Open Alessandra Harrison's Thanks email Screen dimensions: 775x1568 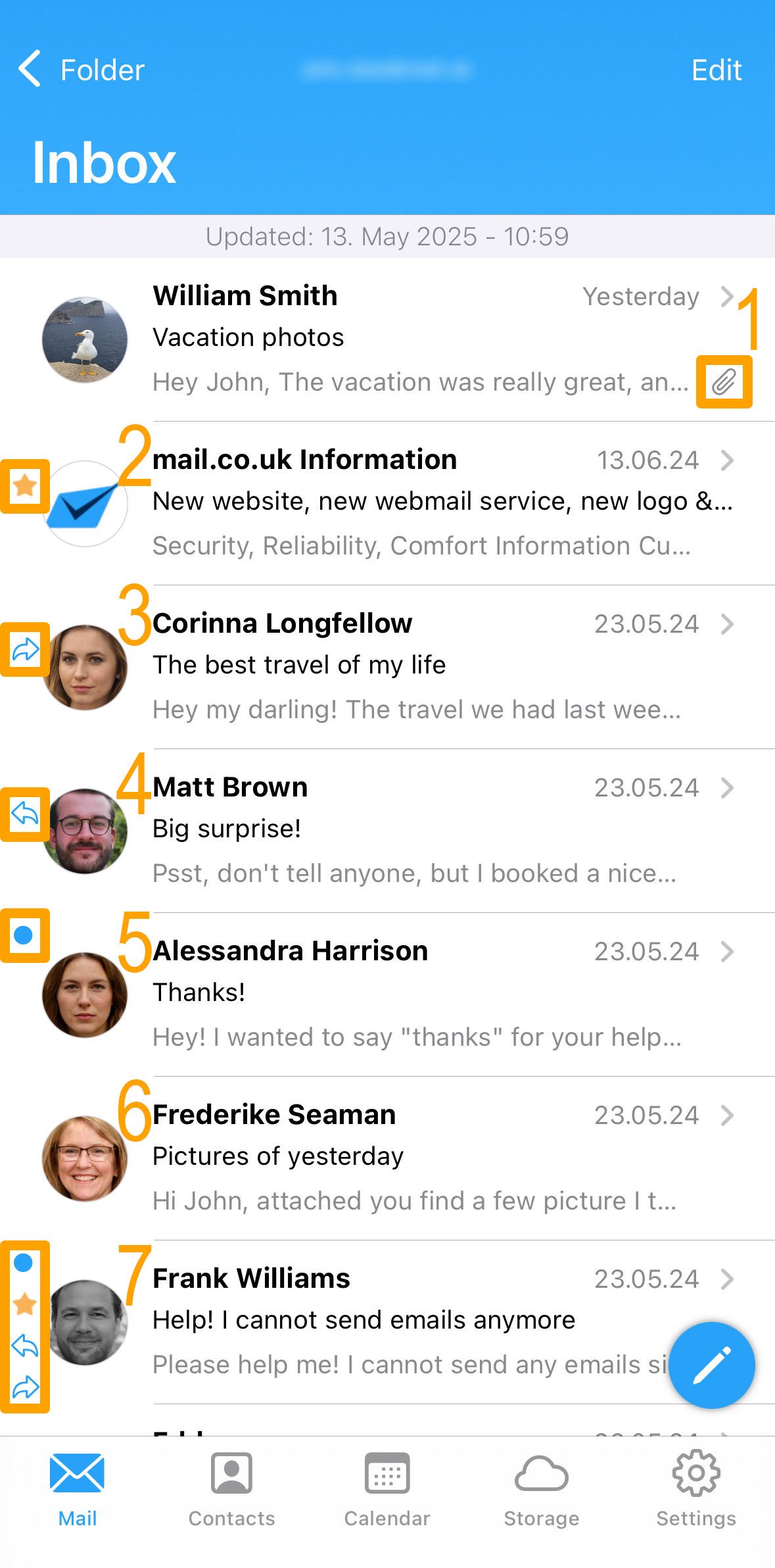click(388, 994)
